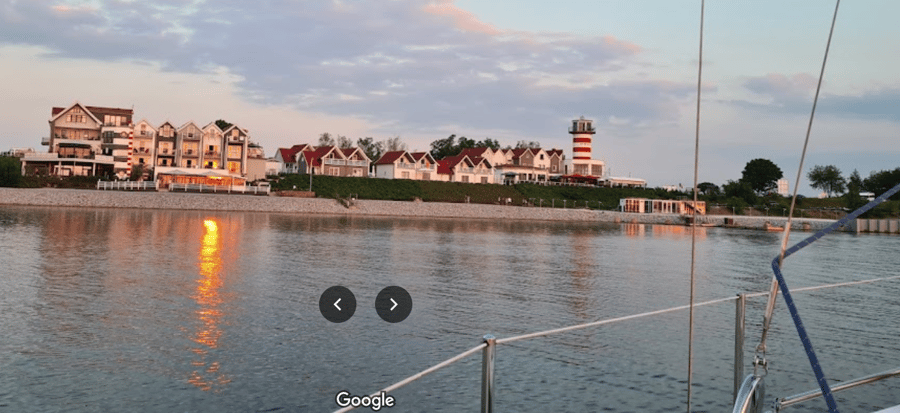Go to the previous photo
This screenshot has width=900, height=413.
tap(337, 304)
